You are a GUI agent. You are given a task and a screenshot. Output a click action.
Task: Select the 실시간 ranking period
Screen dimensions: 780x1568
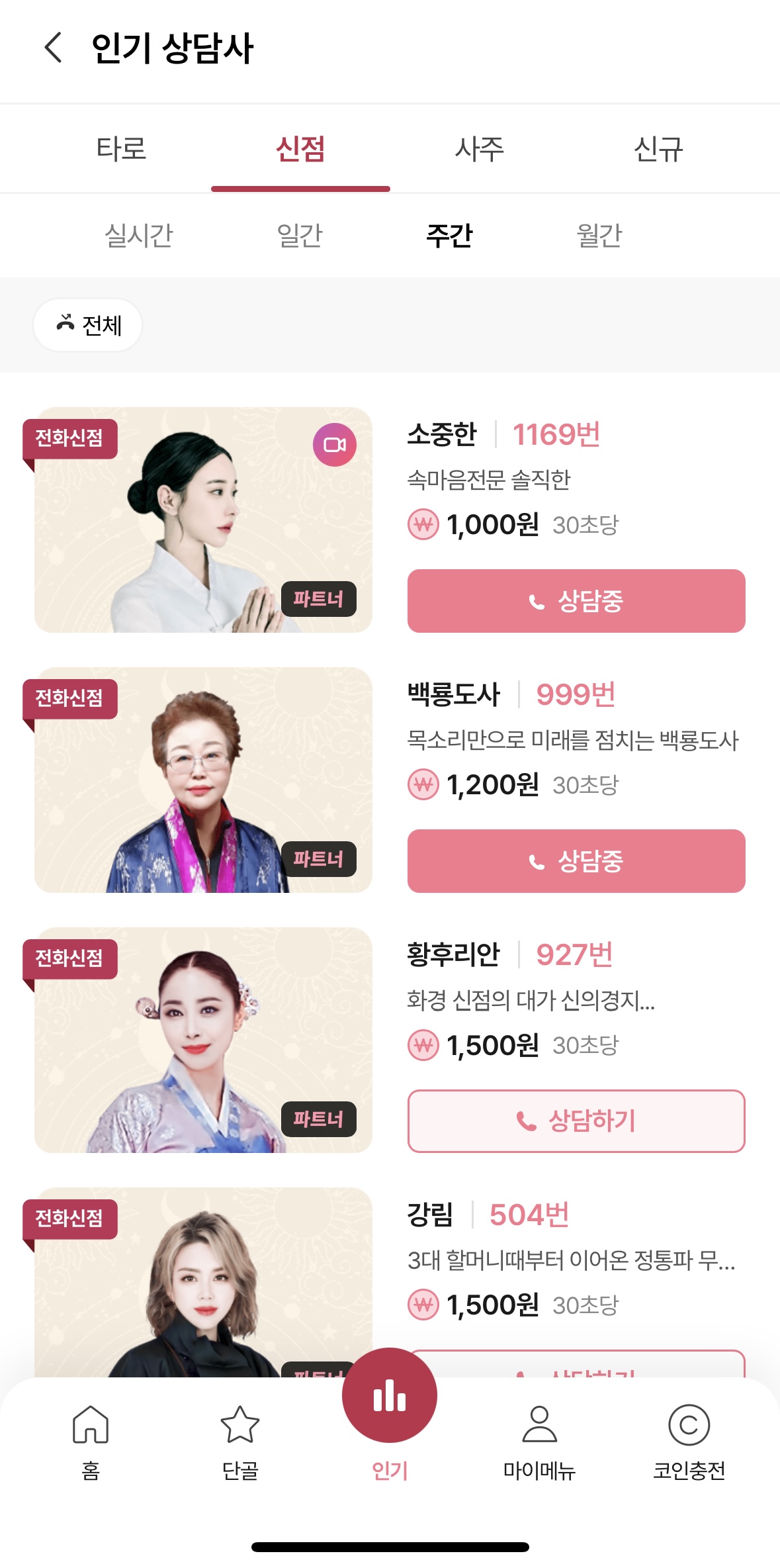[x=138, y=235]
